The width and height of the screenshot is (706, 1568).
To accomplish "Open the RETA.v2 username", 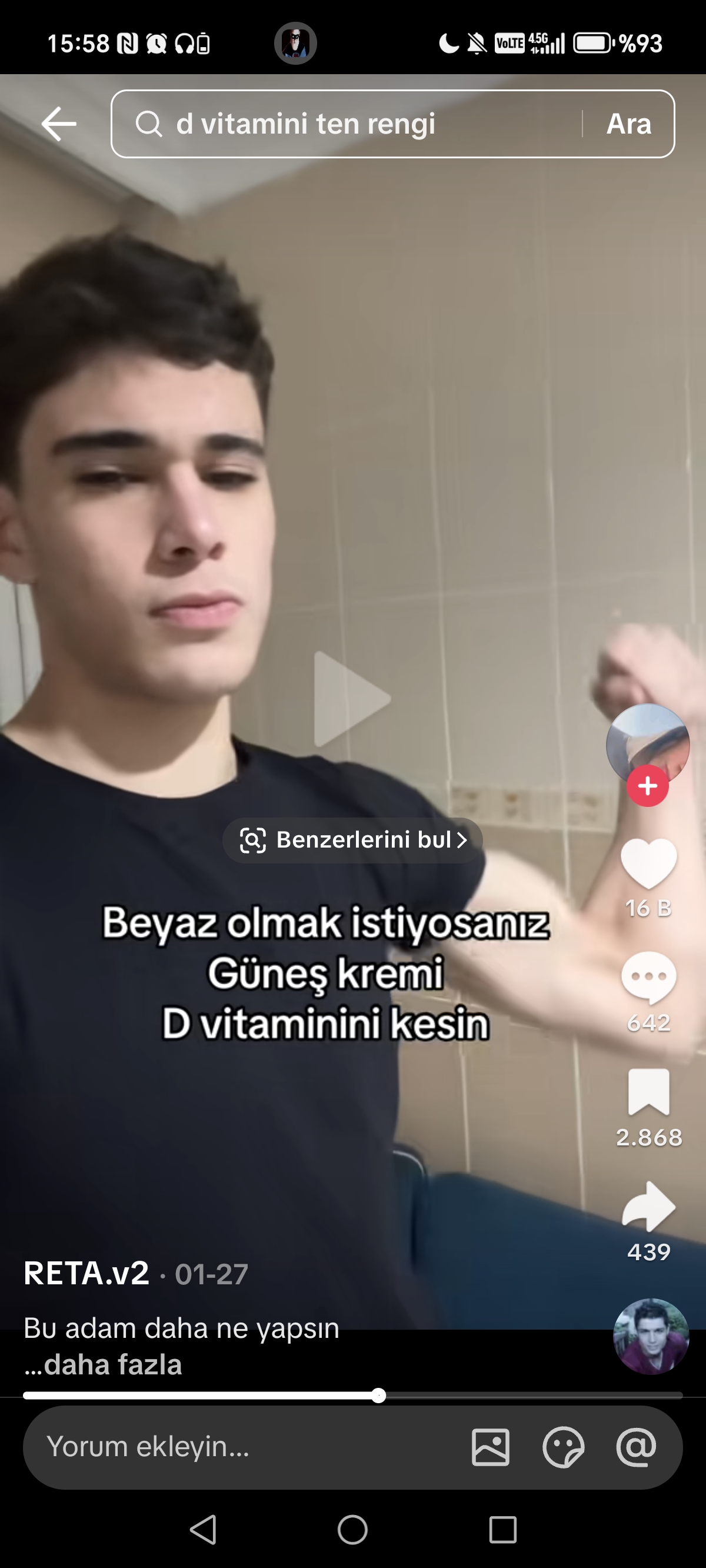I will (86, 1273).
